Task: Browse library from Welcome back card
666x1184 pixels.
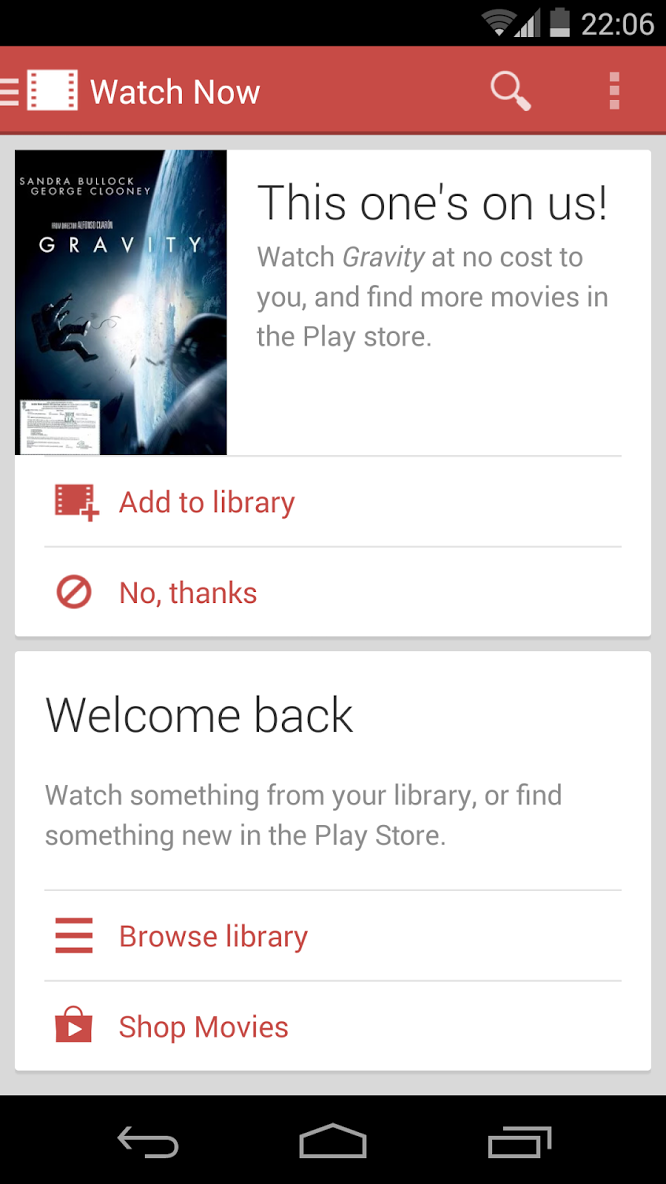Action: click(x=213, y=936)
